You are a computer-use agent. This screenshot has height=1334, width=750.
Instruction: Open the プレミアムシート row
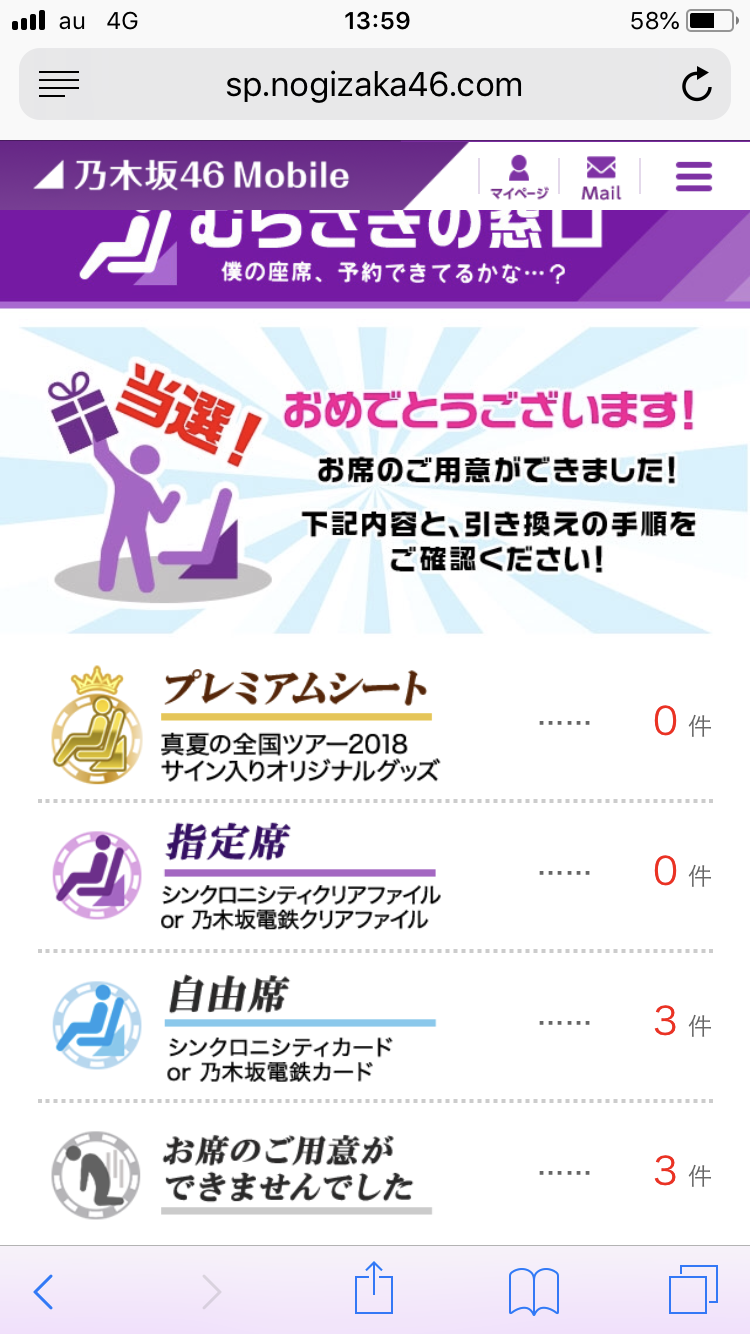(x=375, y=726)
